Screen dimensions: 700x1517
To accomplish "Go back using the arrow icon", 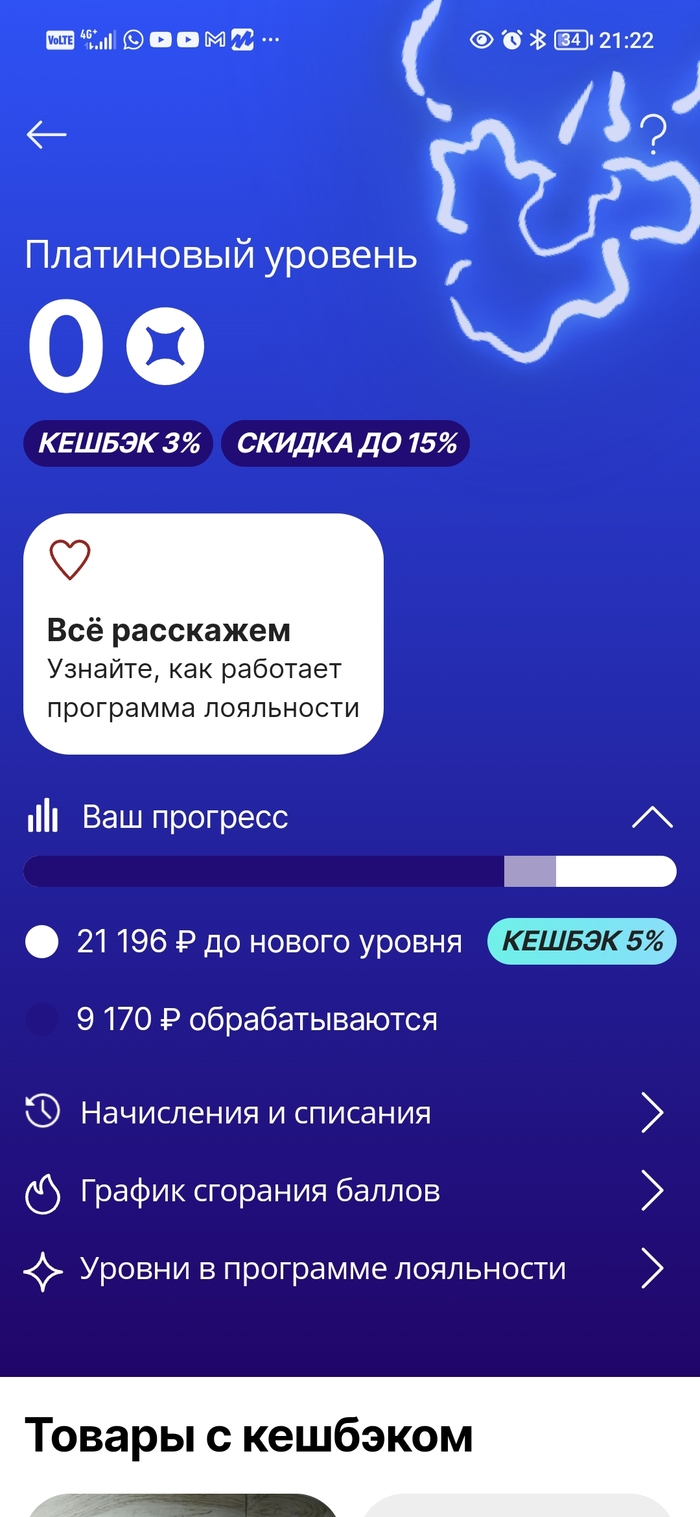I will pyautogui.click(x=47, y=134).
